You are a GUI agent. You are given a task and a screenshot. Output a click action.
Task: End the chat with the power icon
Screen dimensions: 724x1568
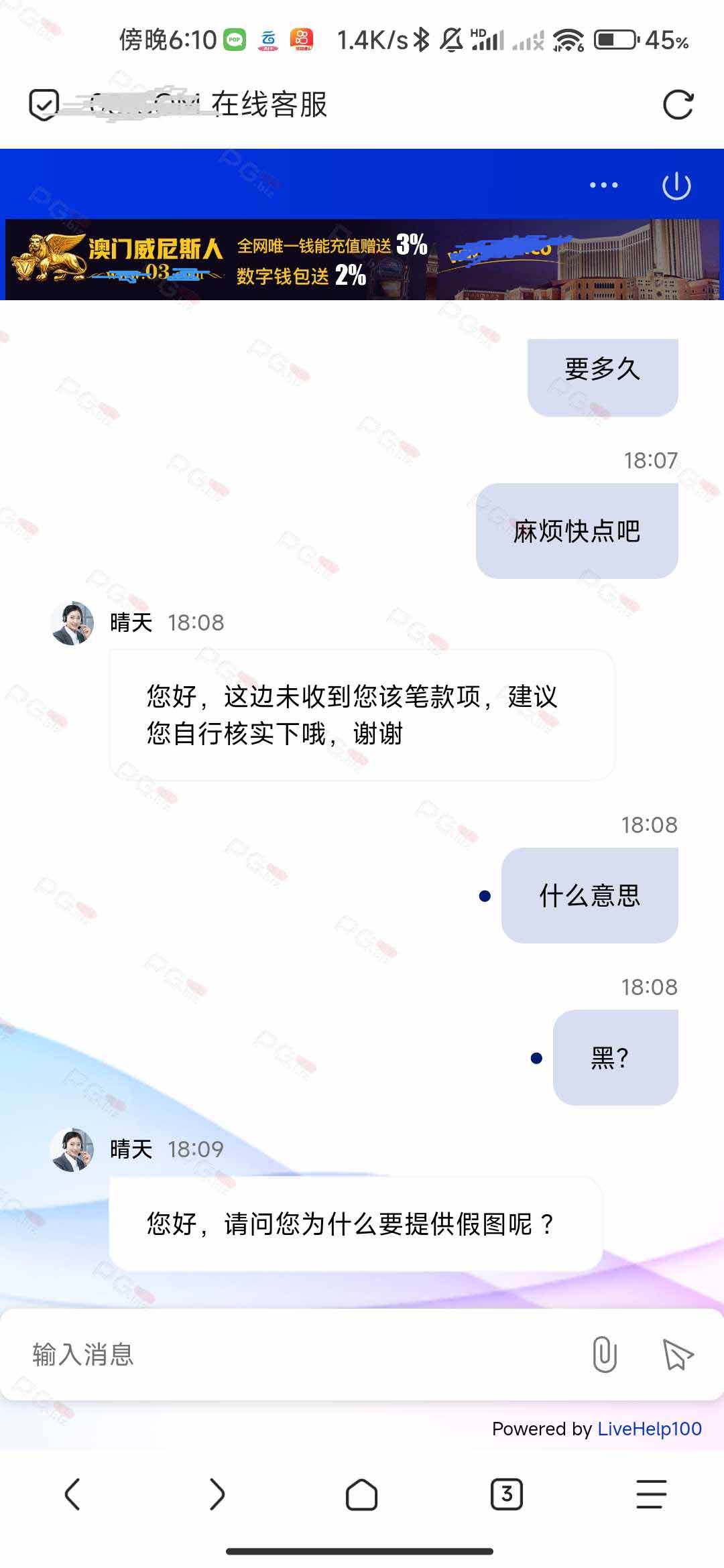click(676, 186)
